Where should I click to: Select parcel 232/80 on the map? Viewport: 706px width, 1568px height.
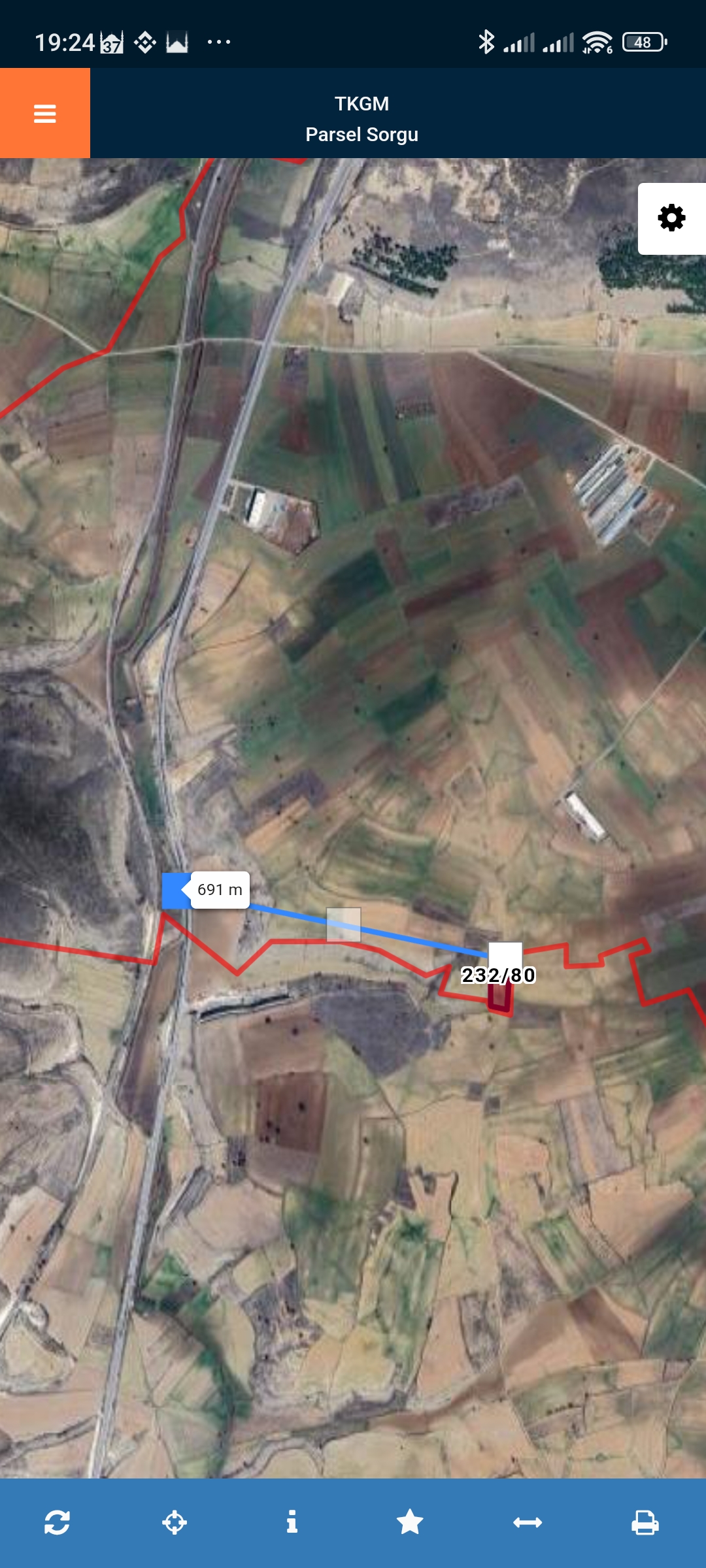point(499,997)
